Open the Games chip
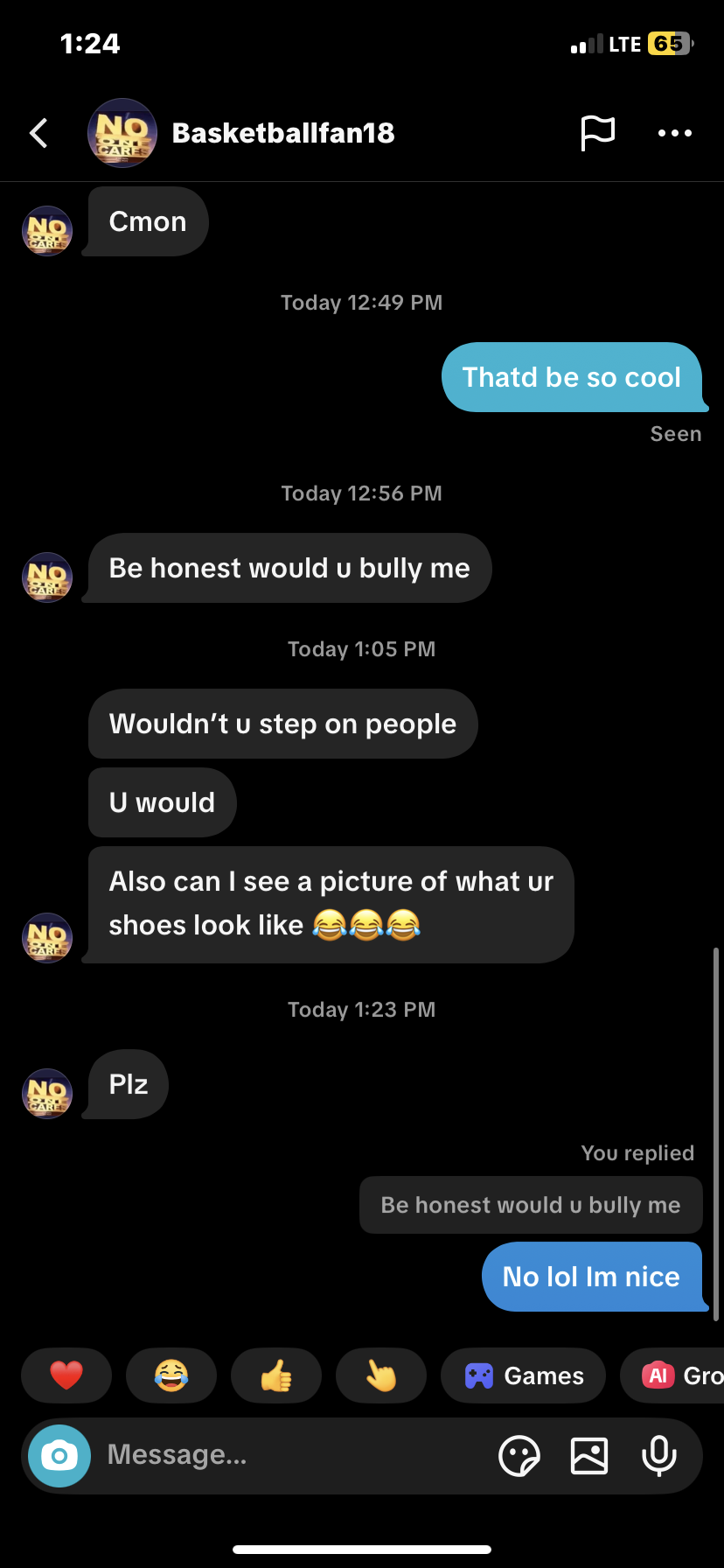The image size is (724, 1568). click(x=524, y=1375)
